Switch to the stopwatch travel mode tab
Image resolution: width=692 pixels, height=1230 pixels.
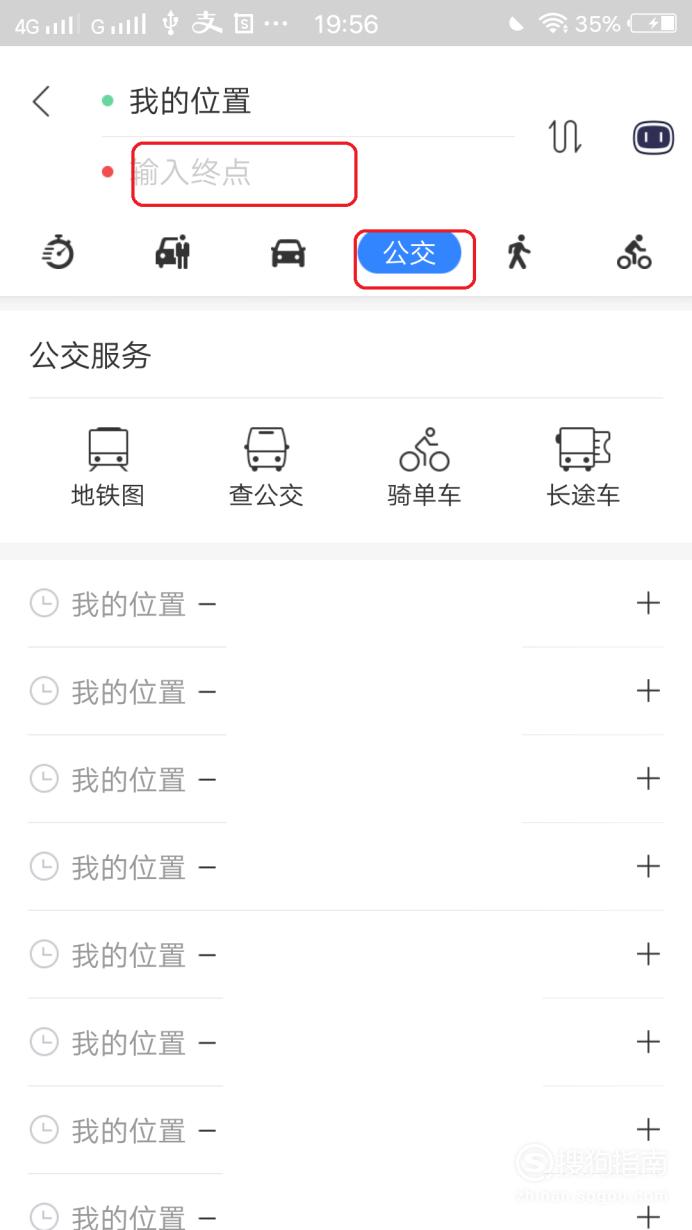point(59,253)
